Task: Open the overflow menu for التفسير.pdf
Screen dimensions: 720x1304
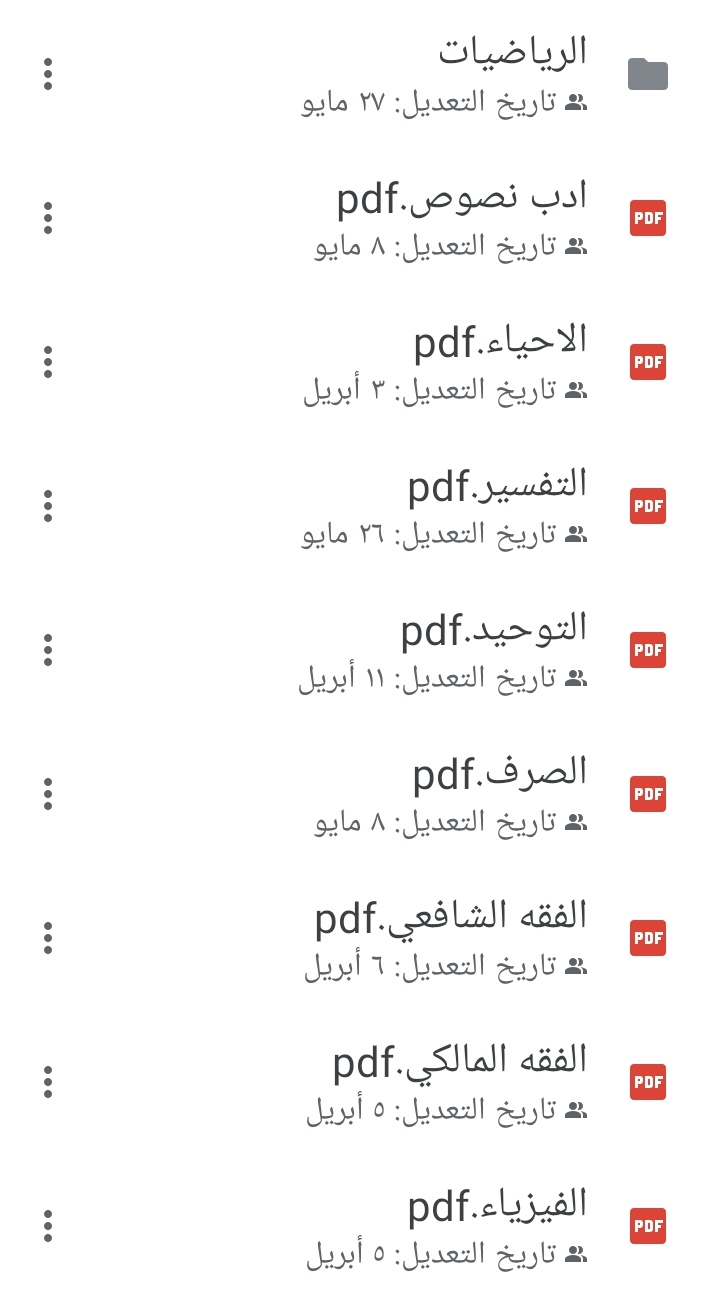Action: point(48,506)
